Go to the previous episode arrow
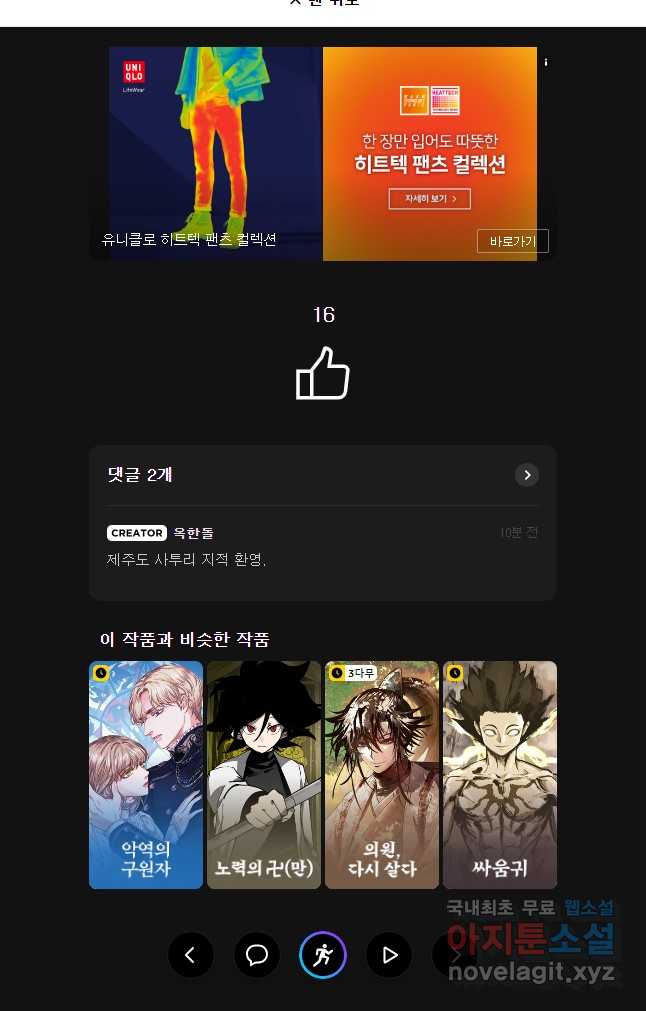Image resolution: width=646 pixels, height=1011 pixels. pyautogui.click(x=190, y=955)
